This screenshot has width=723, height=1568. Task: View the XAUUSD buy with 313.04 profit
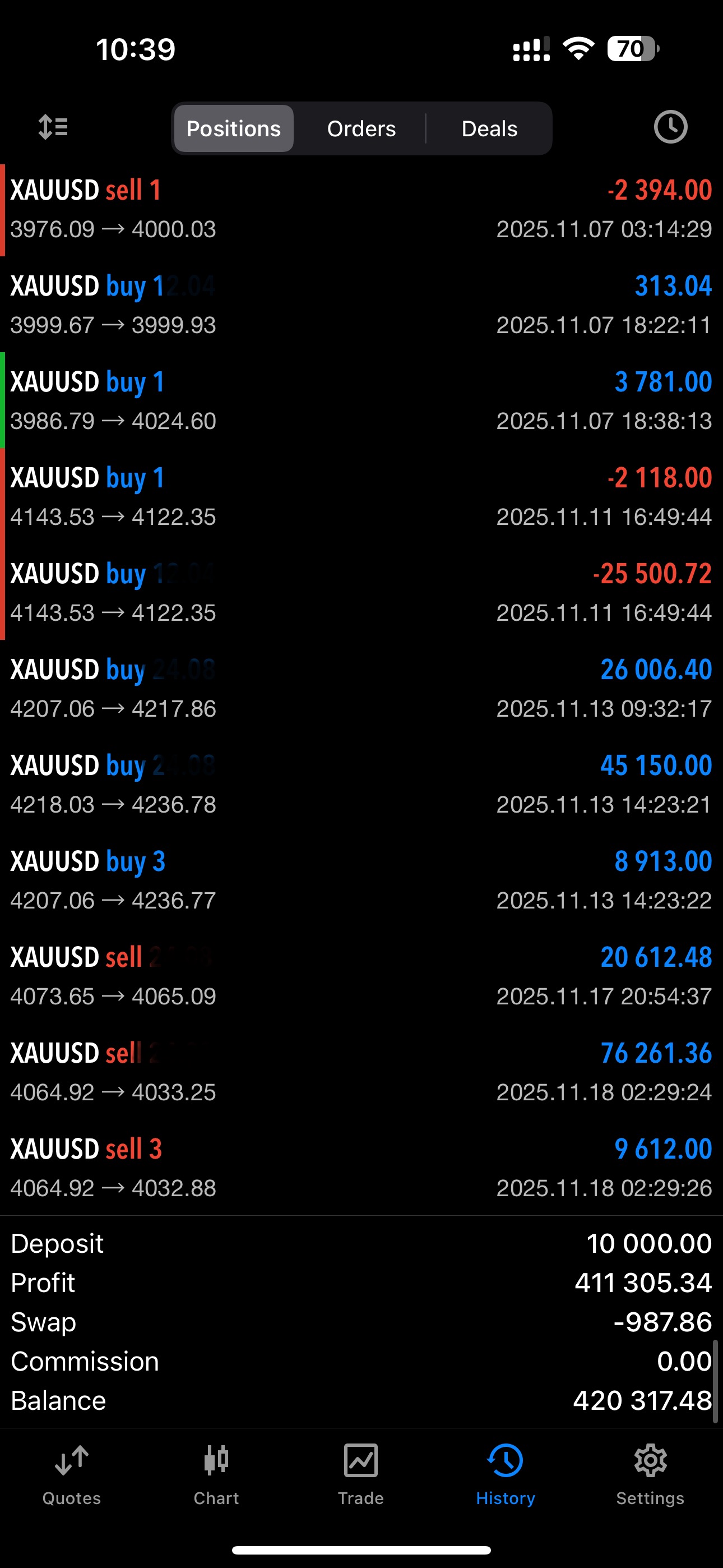pos(361,305)
